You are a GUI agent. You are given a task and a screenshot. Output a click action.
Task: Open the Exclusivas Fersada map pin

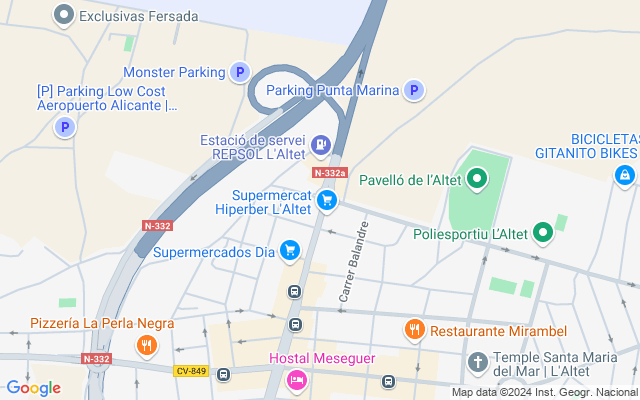(x=64, y=16)
